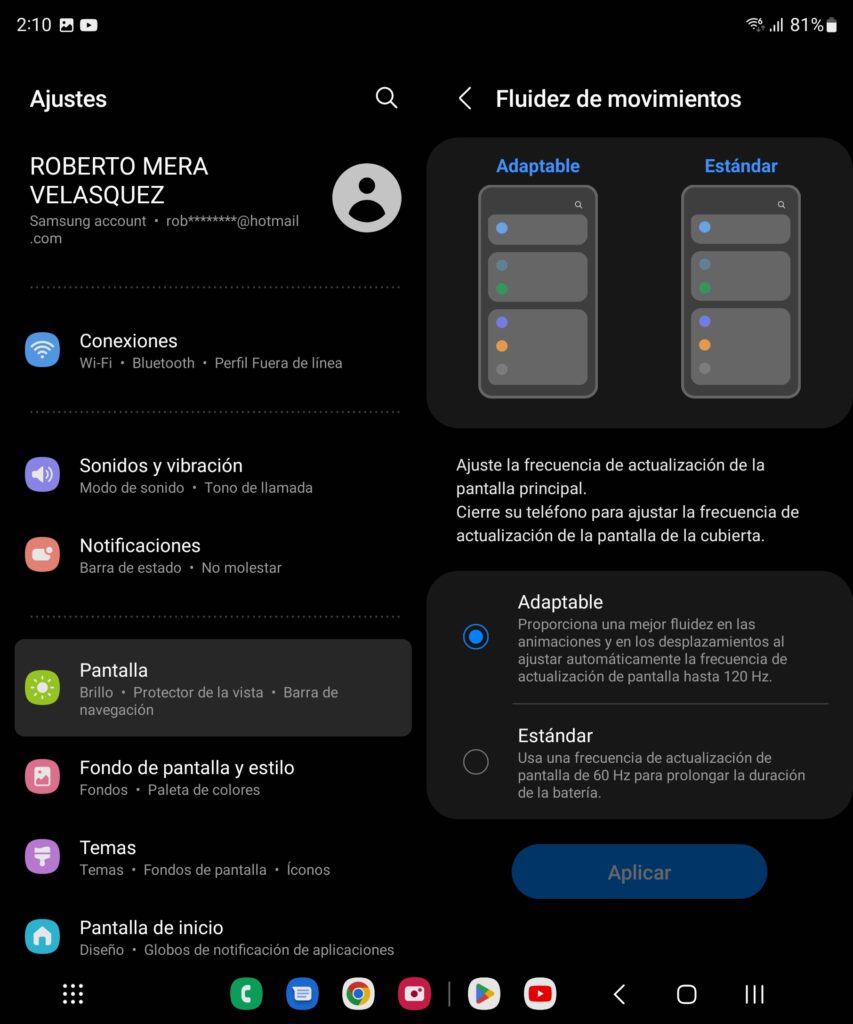Open Pantalla de inicio settings
Screen dimensions: 853x1024
[x=213, y=937]
